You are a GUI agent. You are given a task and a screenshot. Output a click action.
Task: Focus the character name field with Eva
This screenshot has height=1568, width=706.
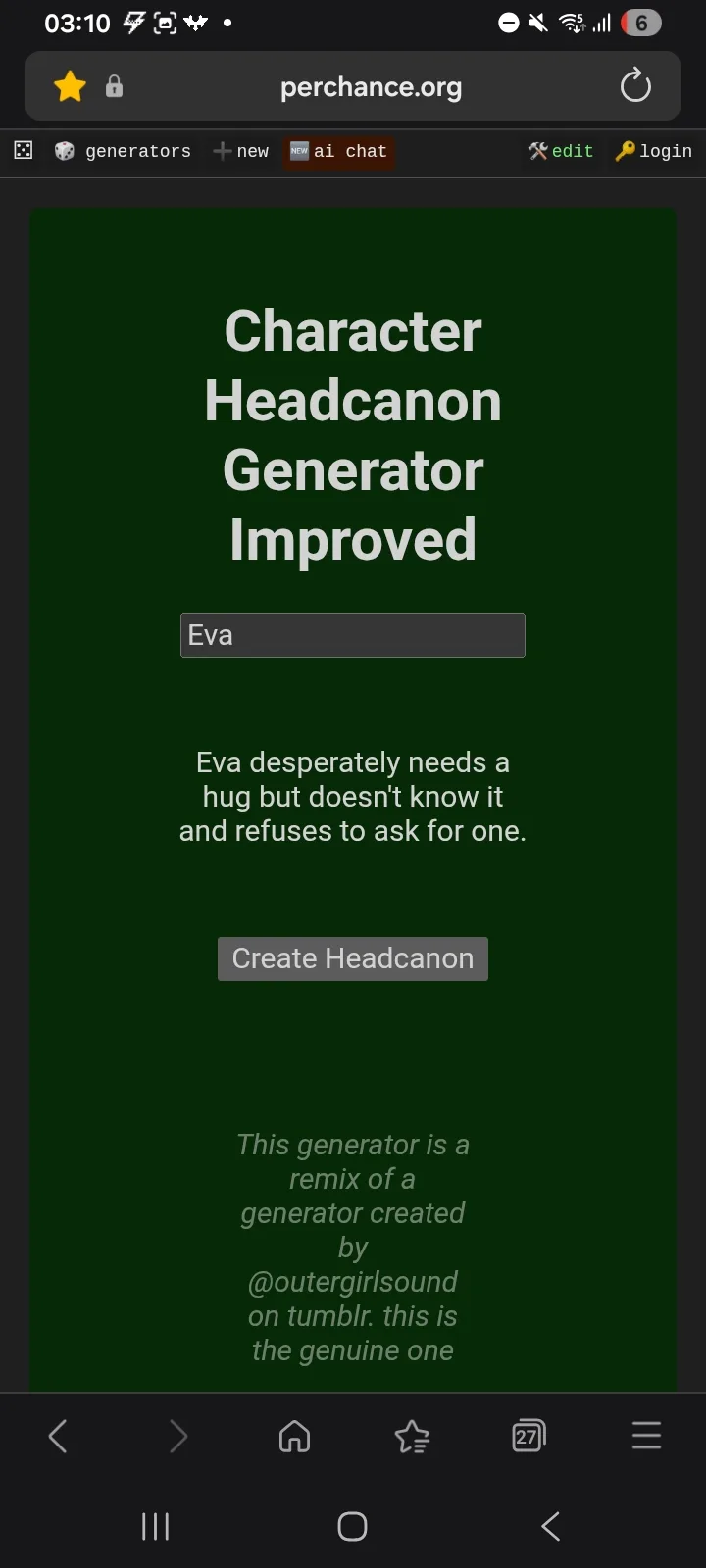353,635
